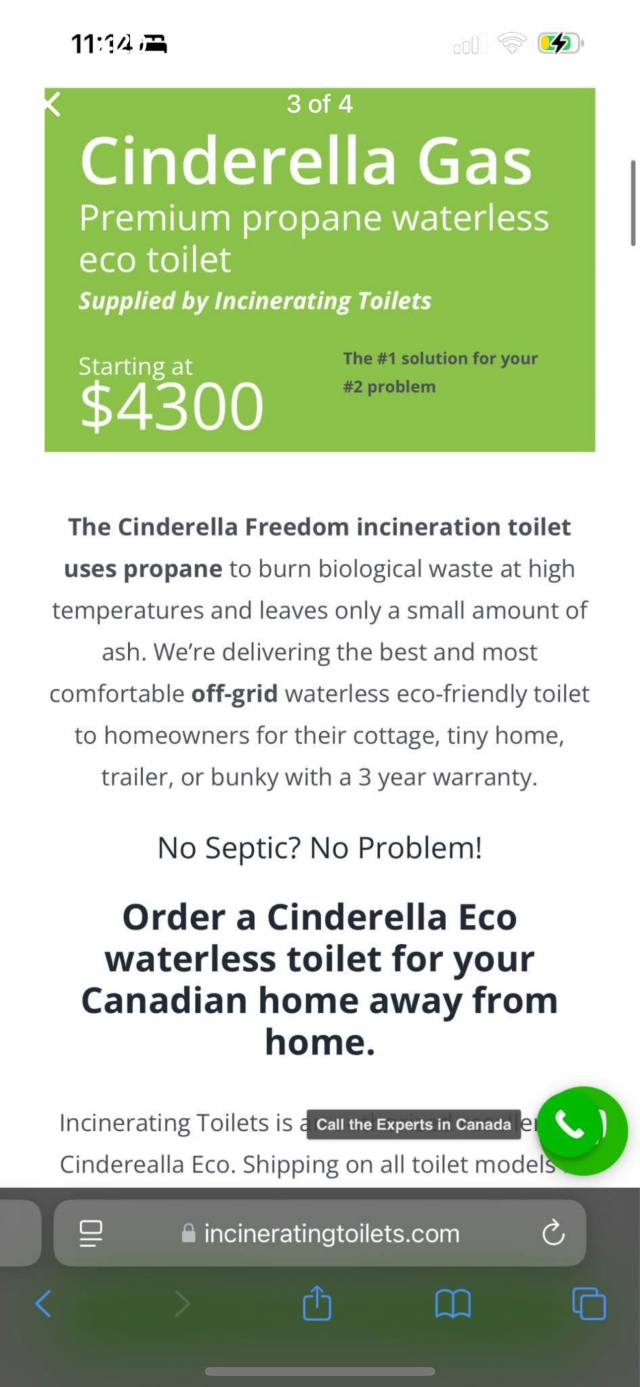Open the page format menu in the address bar
Viewport: 640px width, 1387px height.
tap(91, 1234)
